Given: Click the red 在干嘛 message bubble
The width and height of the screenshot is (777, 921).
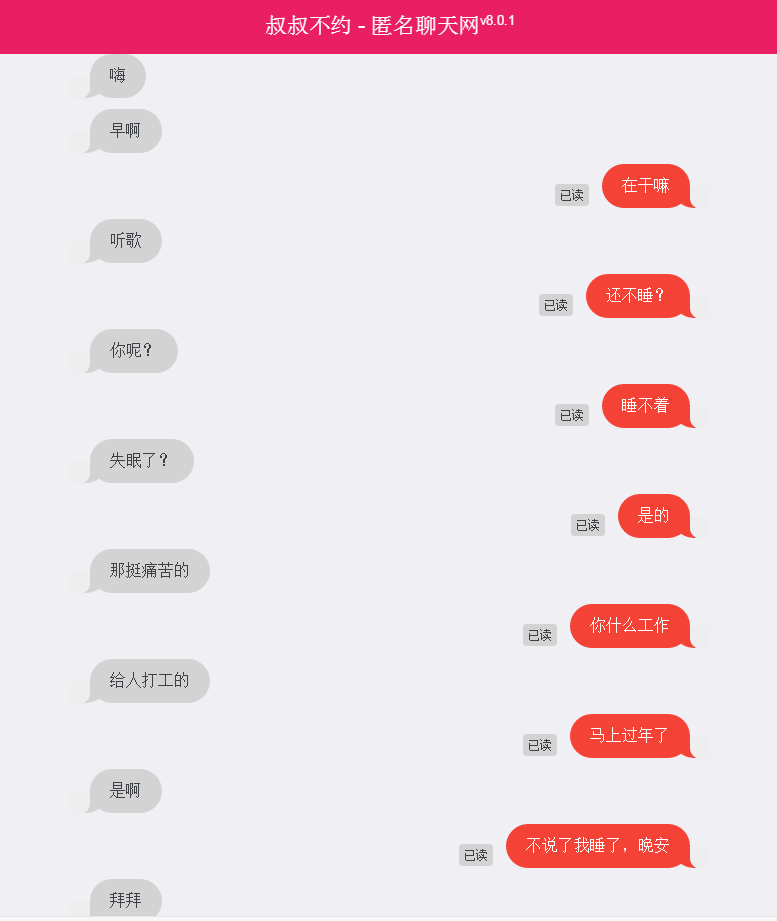Looking at the screenshot, I should (x=646, y=186).
